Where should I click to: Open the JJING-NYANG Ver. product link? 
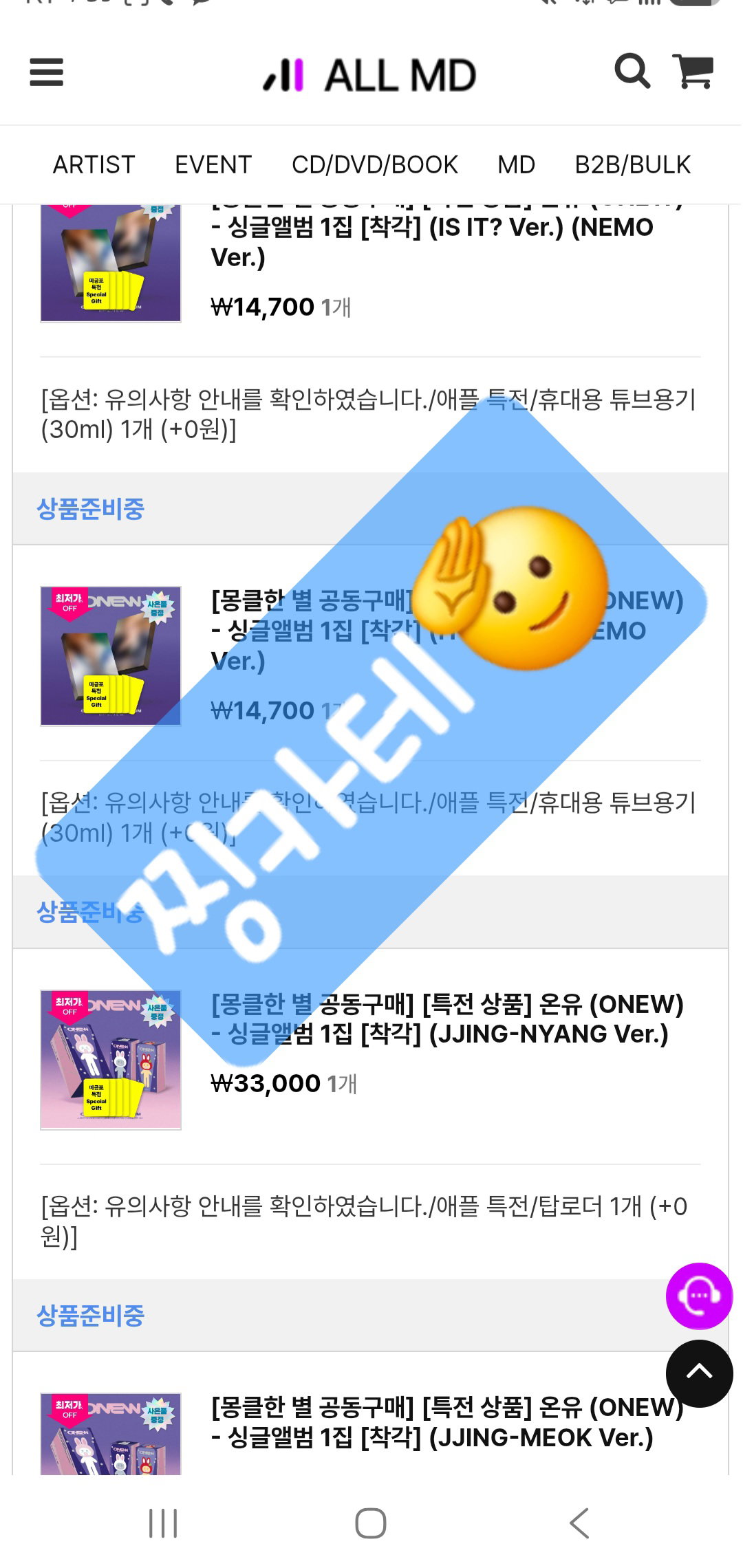click(447, 1019)
